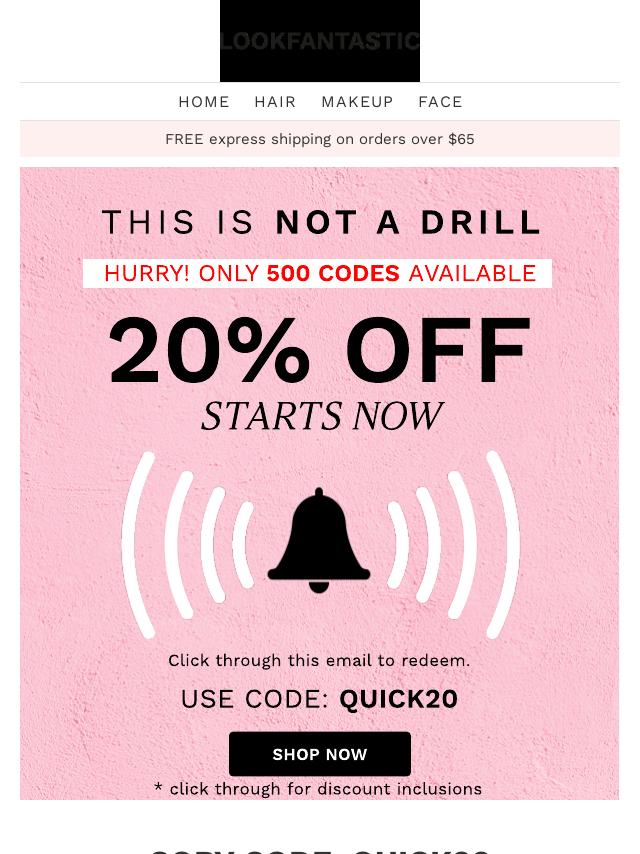This screenshot has height=854, width=640.
Task: Open the HOME link in the menu
Action: tap(204, 102)
